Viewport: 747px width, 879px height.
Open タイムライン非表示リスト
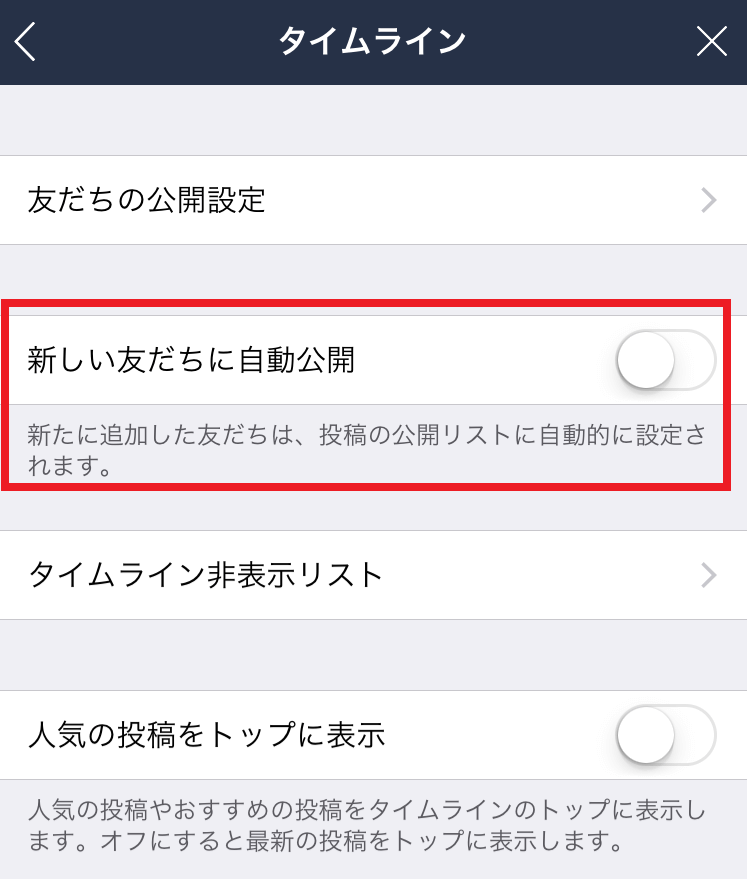click(x=373, y=575)
